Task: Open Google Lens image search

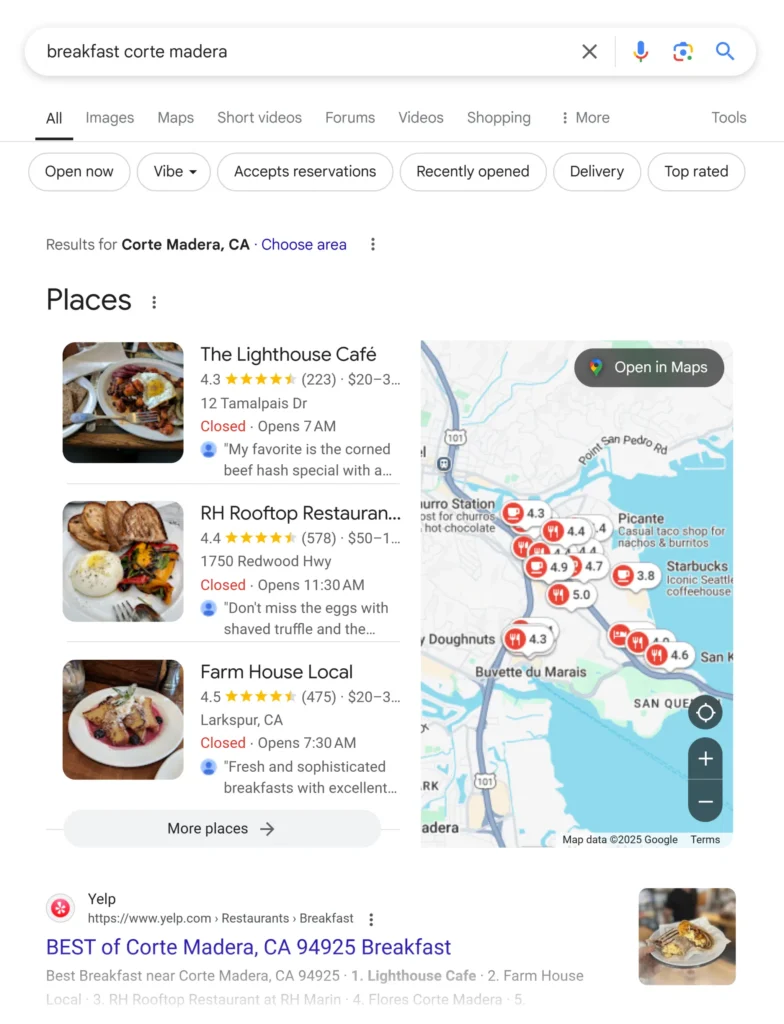Action: click(683, 52)
